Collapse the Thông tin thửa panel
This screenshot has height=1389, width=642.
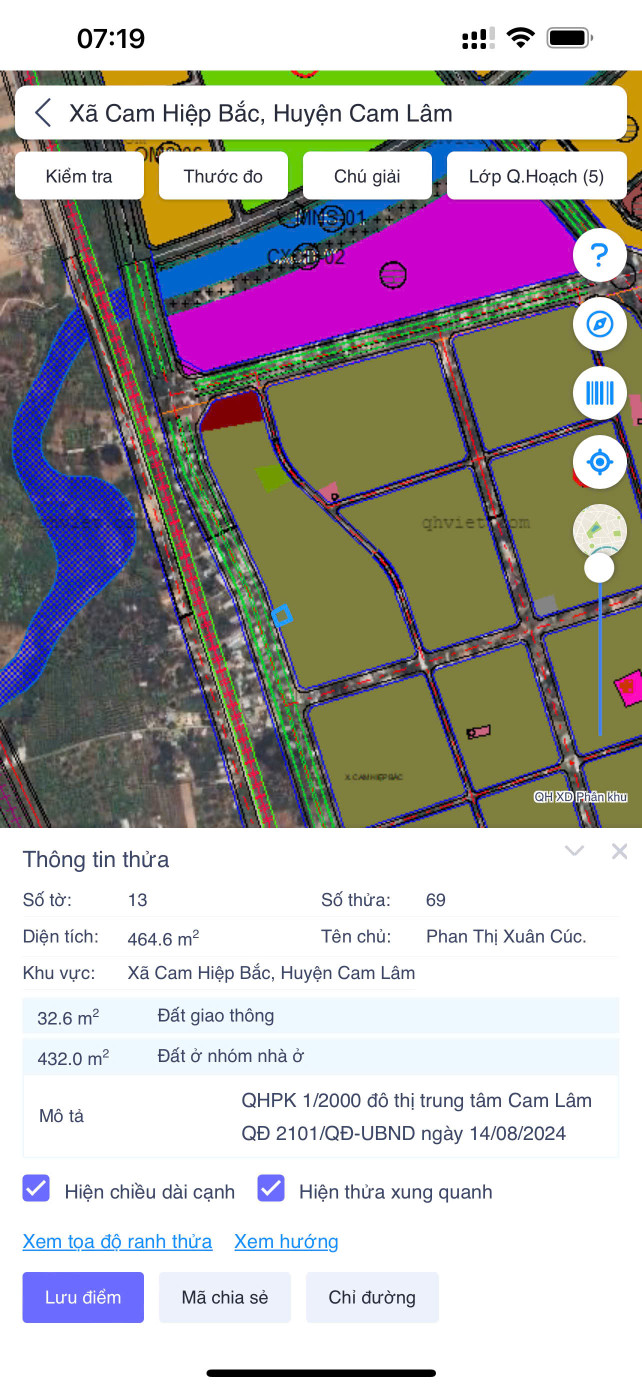pos(574,851)
